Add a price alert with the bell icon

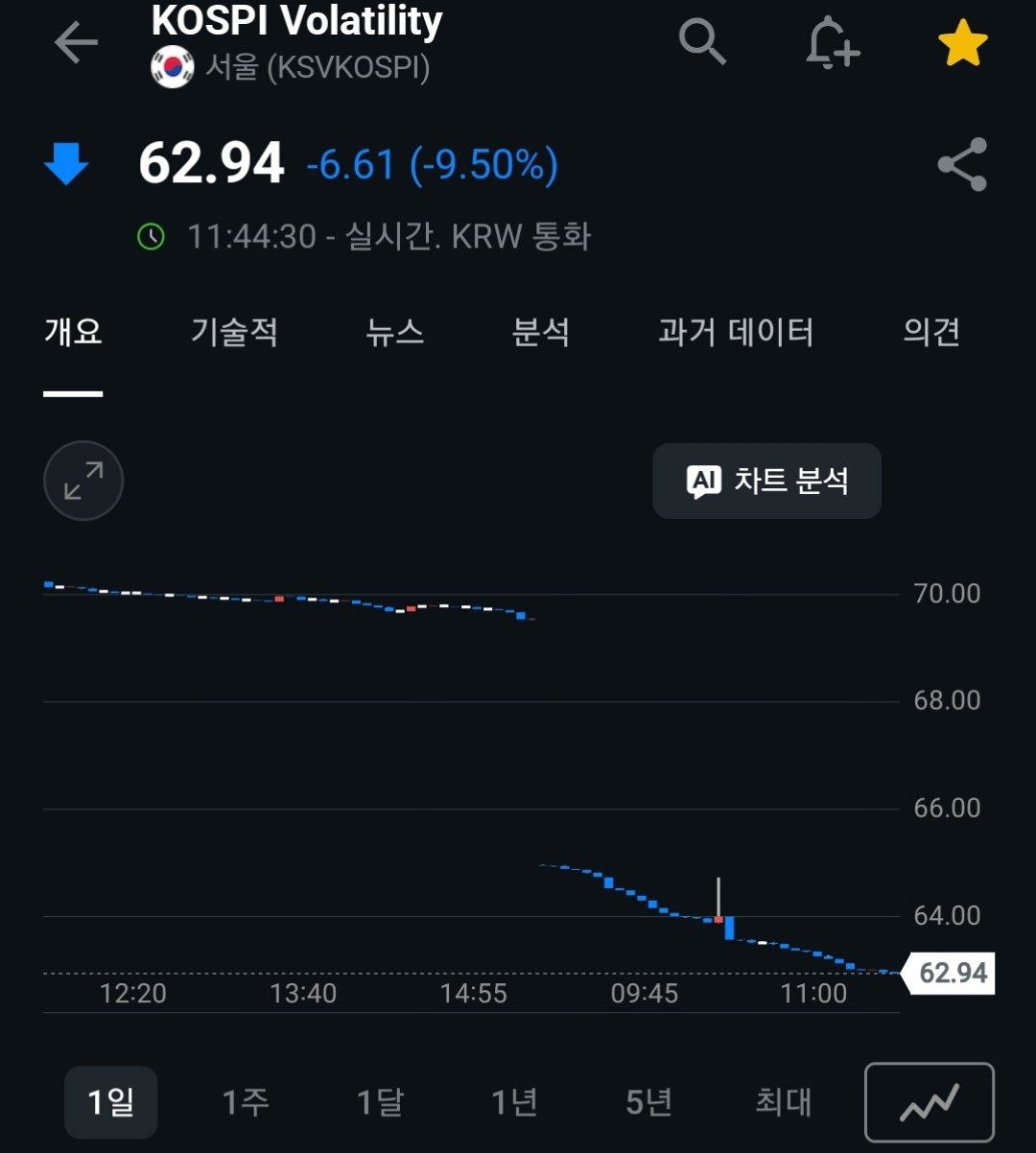832,43
